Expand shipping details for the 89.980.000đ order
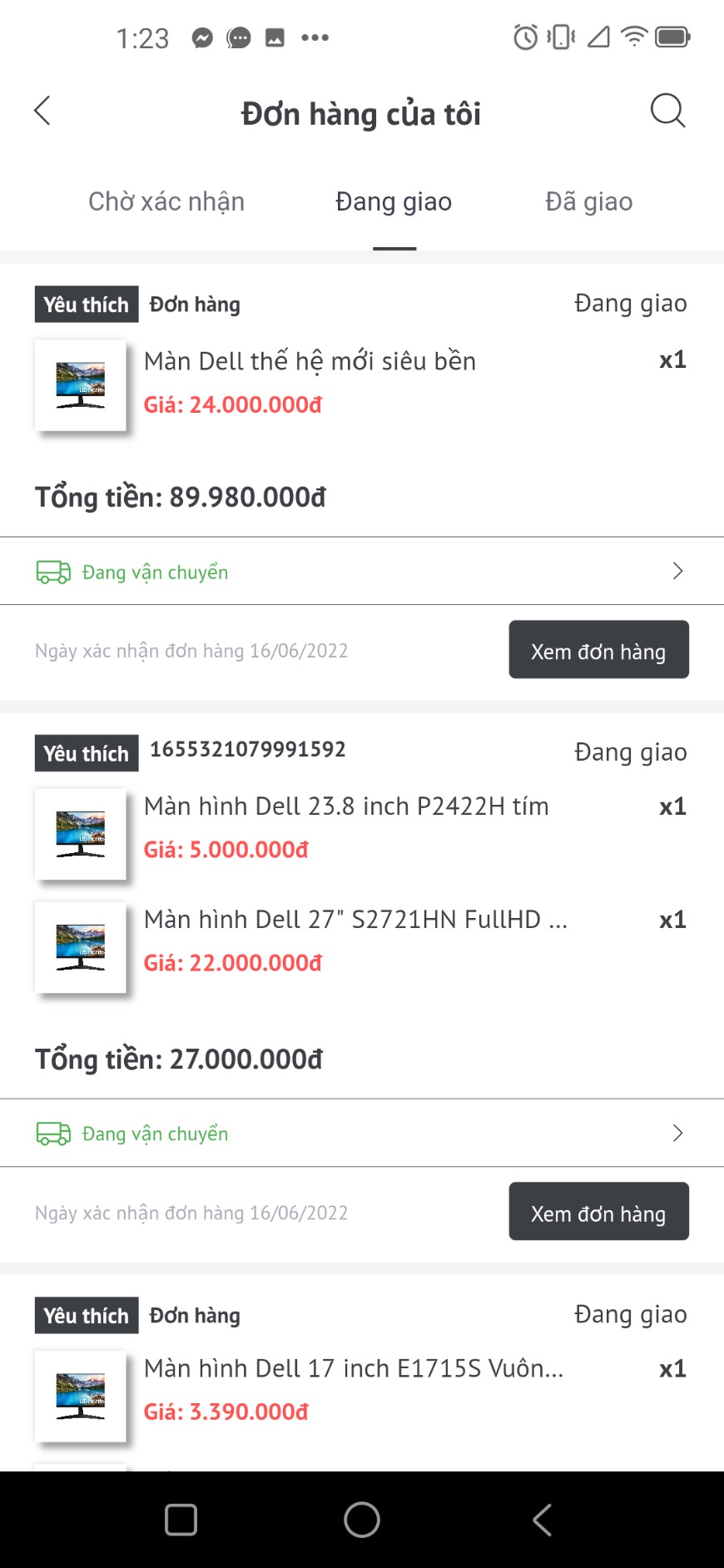Viewport: 724px width, 1568px height. click(678, 571)
